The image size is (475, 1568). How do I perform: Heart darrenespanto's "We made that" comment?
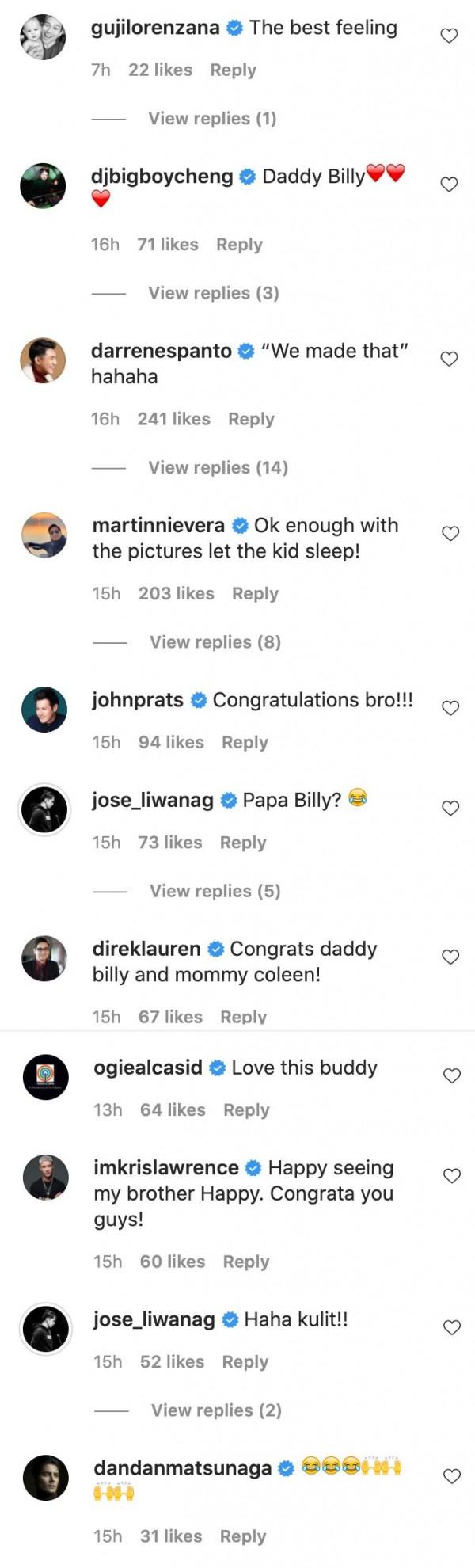pos(449,360)
